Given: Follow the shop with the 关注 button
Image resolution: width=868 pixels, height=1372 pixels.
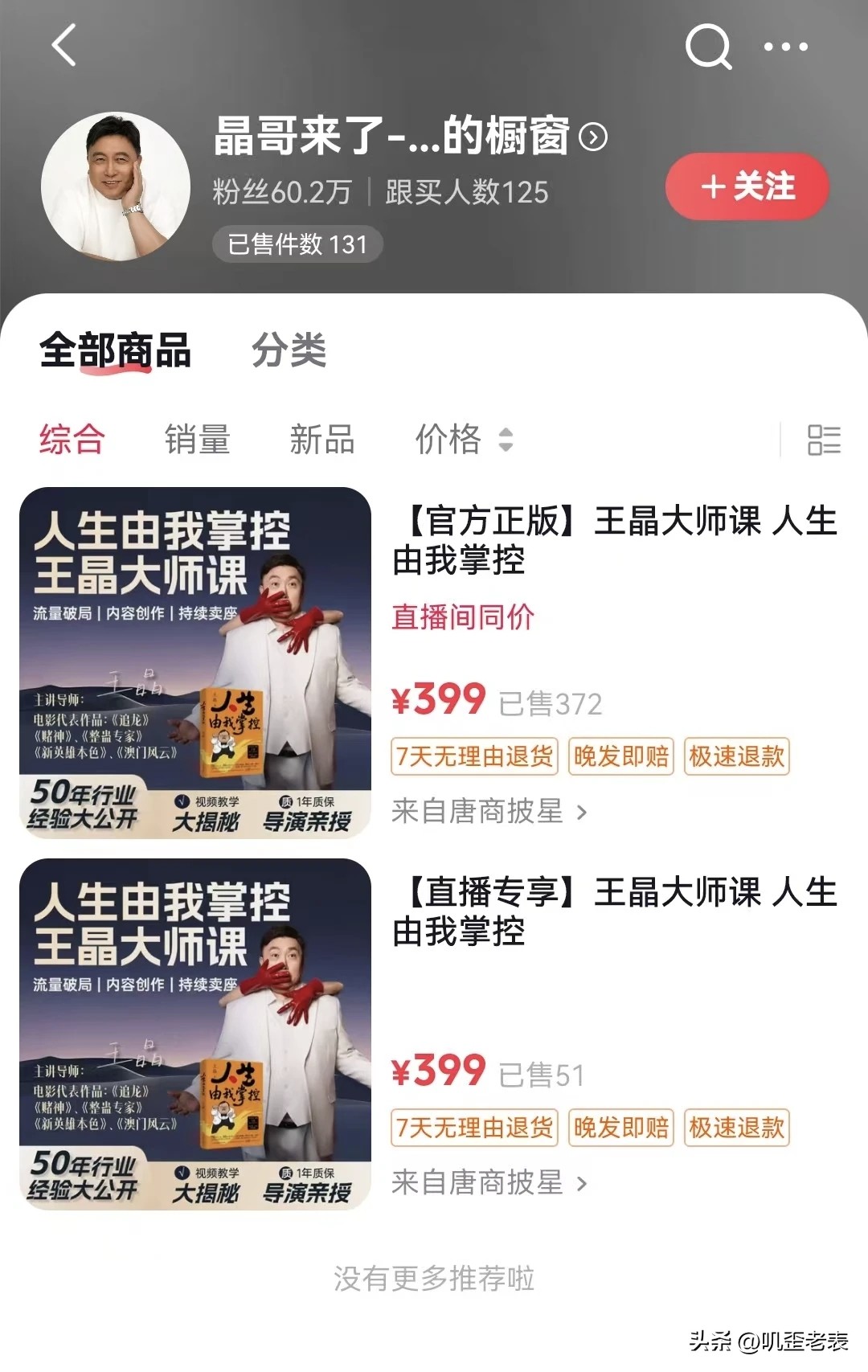Looking at the screenshot, I should [x=747, y=186].
